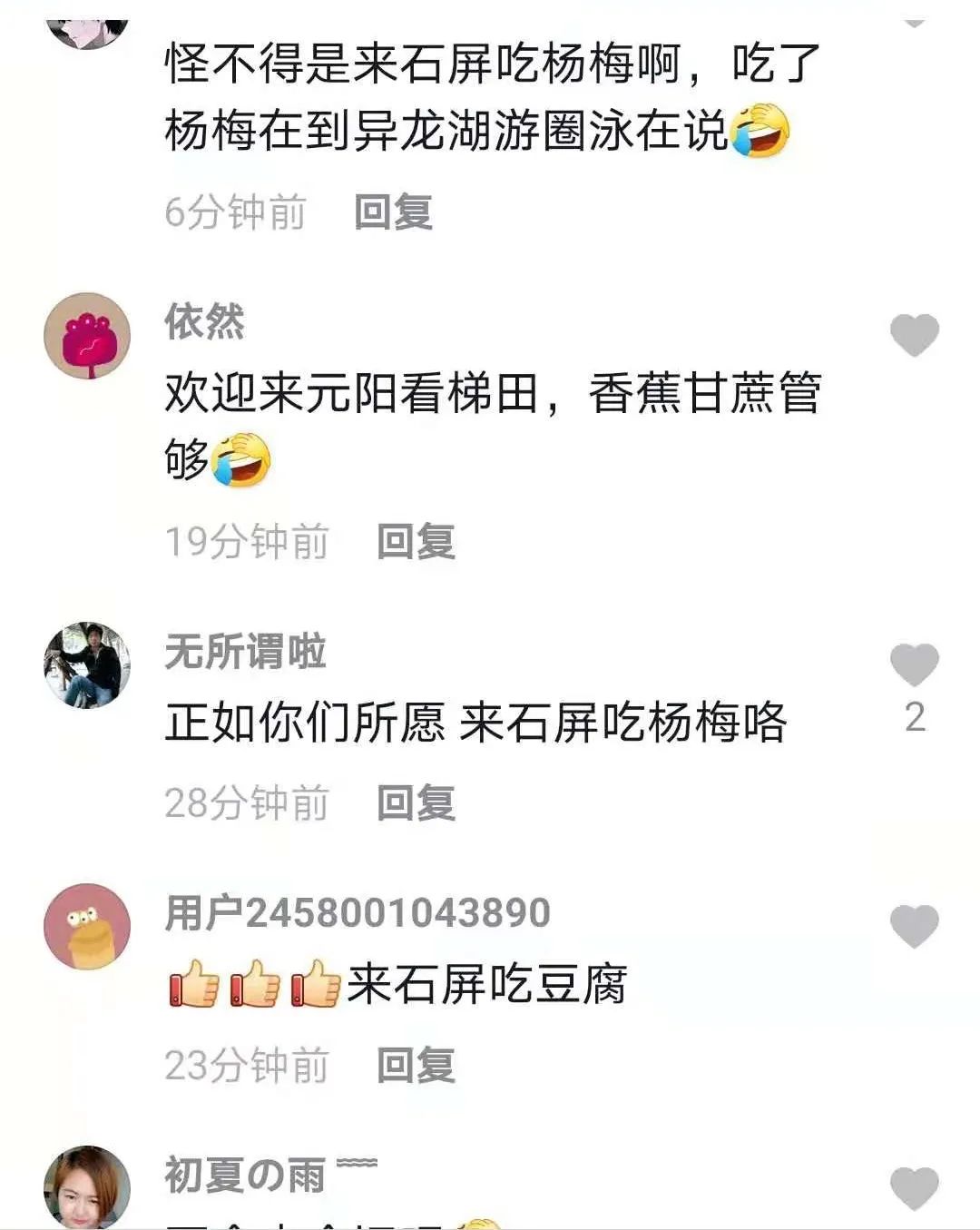The width and height of the screenshot is (980, 1230).
Task: Like 依然's comment about 元阳梯田
Action: pyautogui.click(x=914, y=335)
